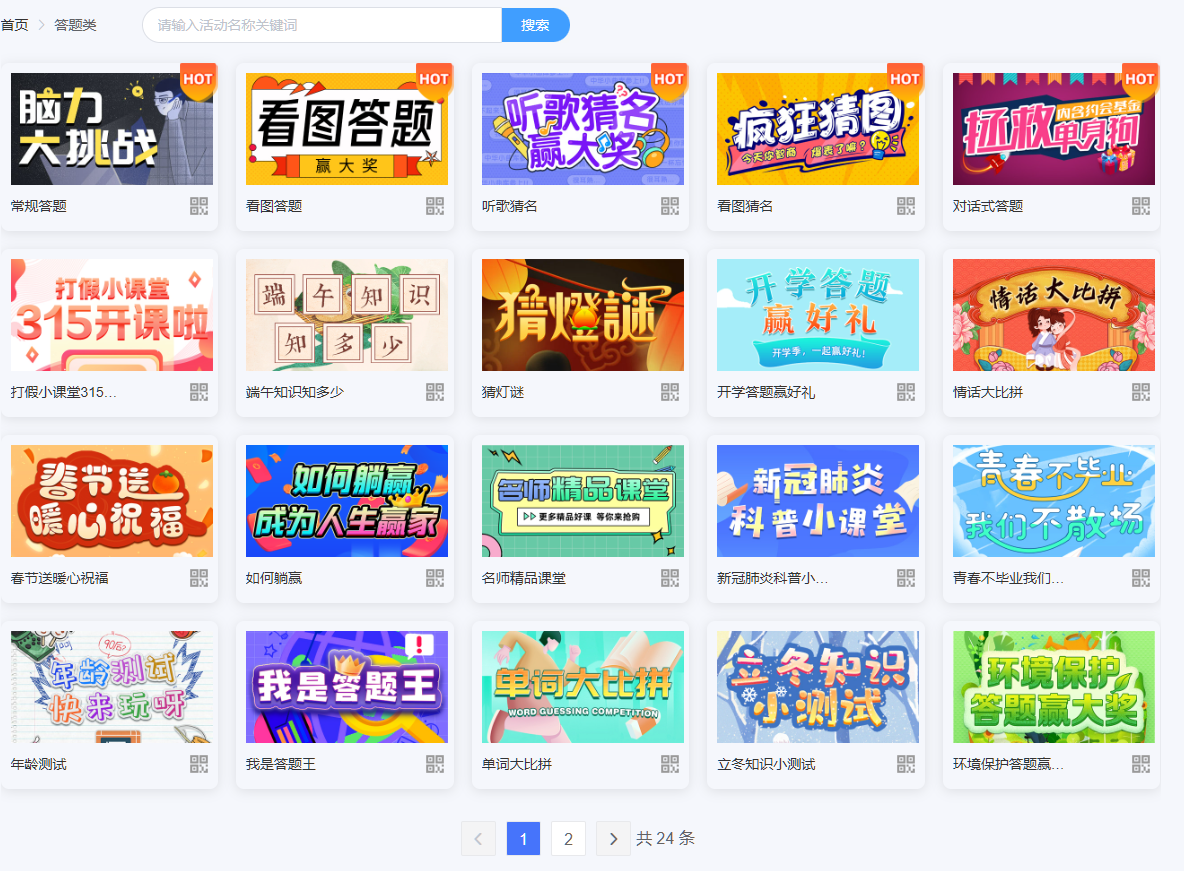Show QR code for 看图猜名
The height and width of the screenshot is (871, 1184).
[x=906, y=206]
